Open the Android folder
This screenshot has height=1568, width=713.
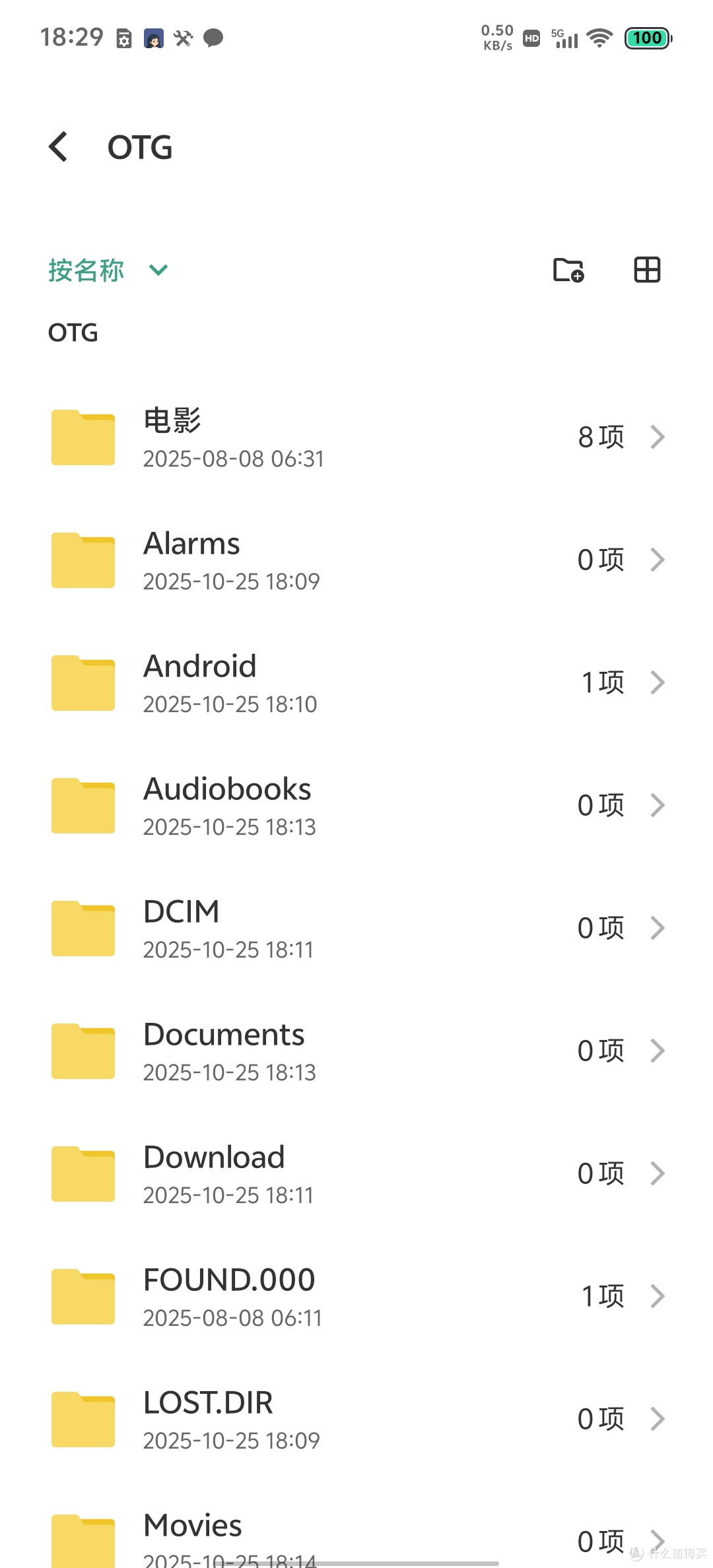356,682
